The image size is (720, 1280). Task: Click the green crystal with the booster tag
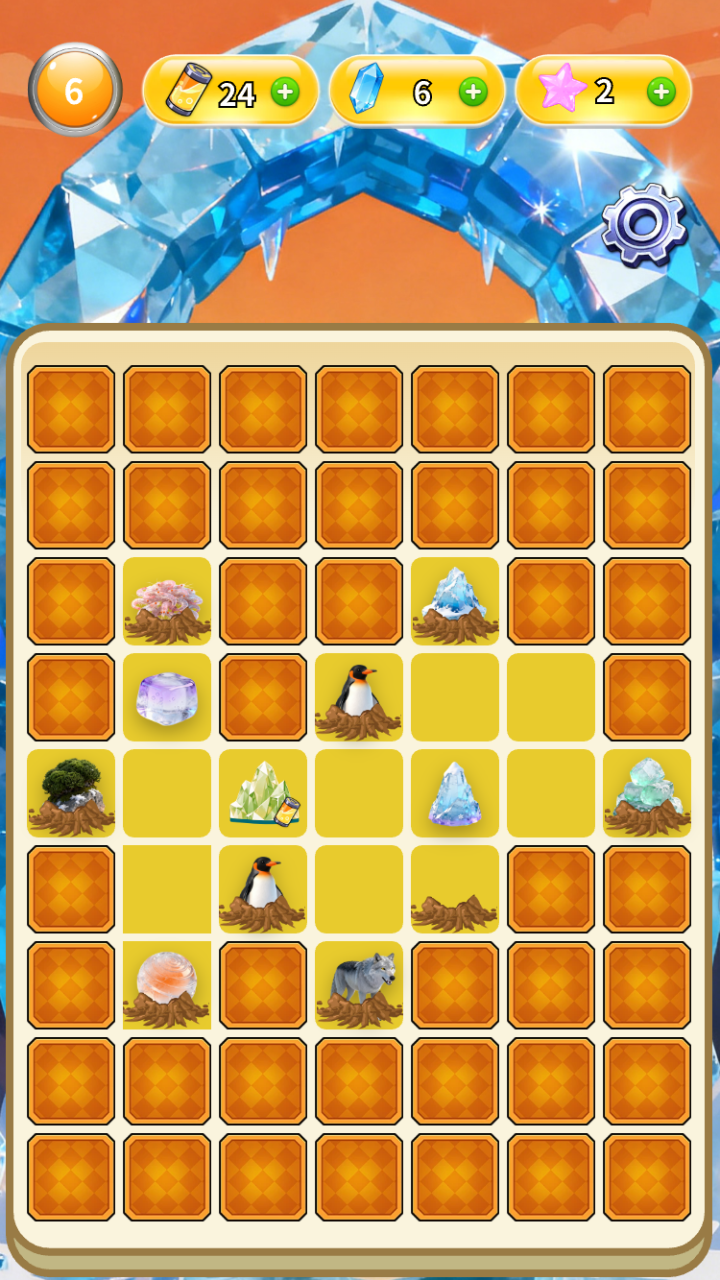[x=262, y=795]
